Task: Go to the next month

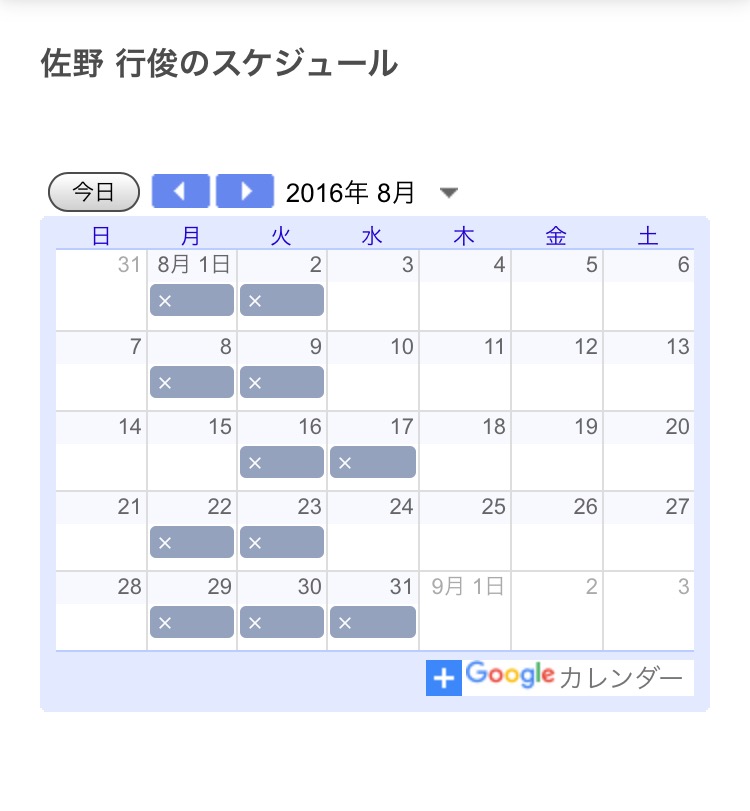Action: pos(245,191)
